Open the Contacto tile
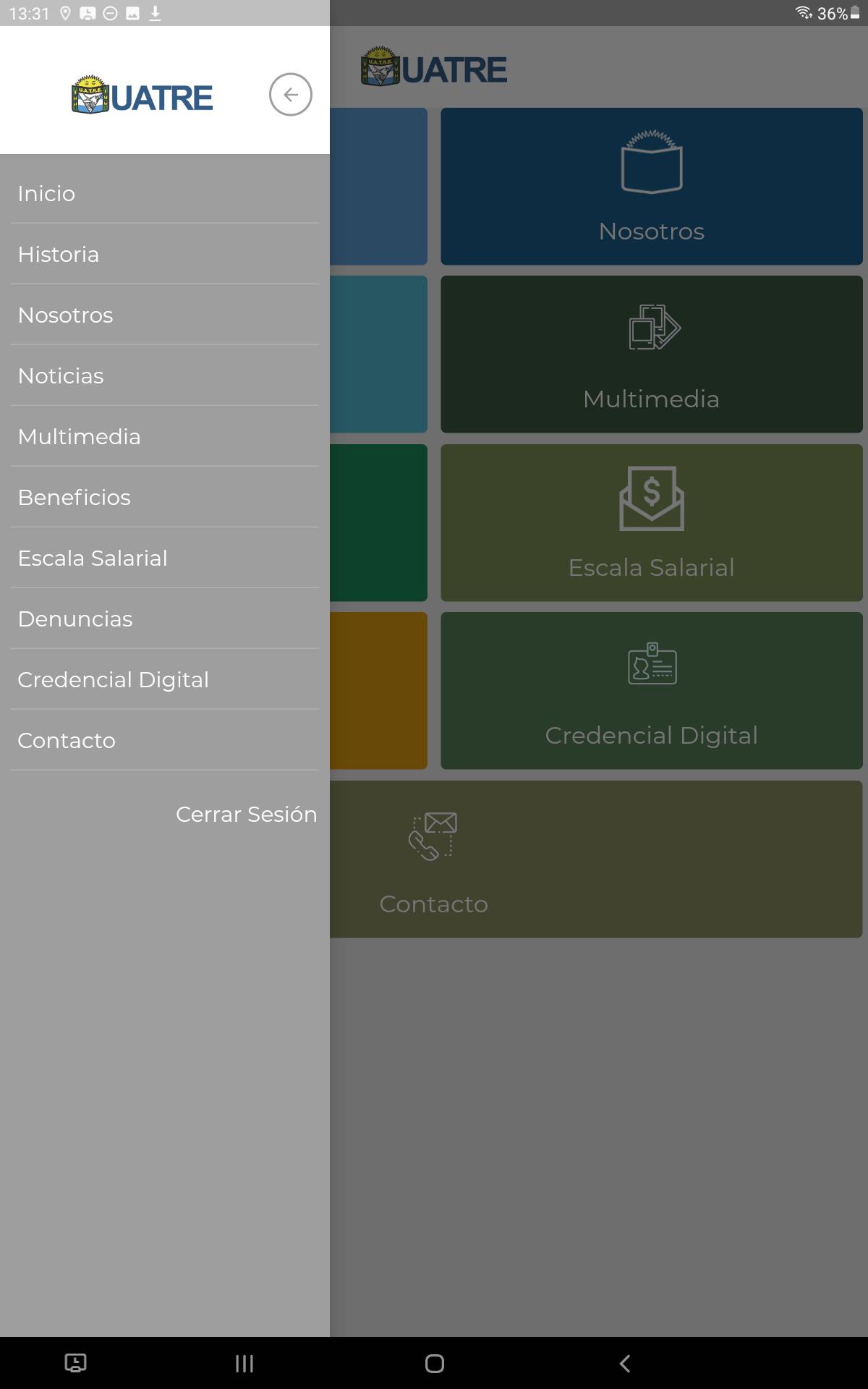Screen dimensions: 868x1389 tap(596, 859)
